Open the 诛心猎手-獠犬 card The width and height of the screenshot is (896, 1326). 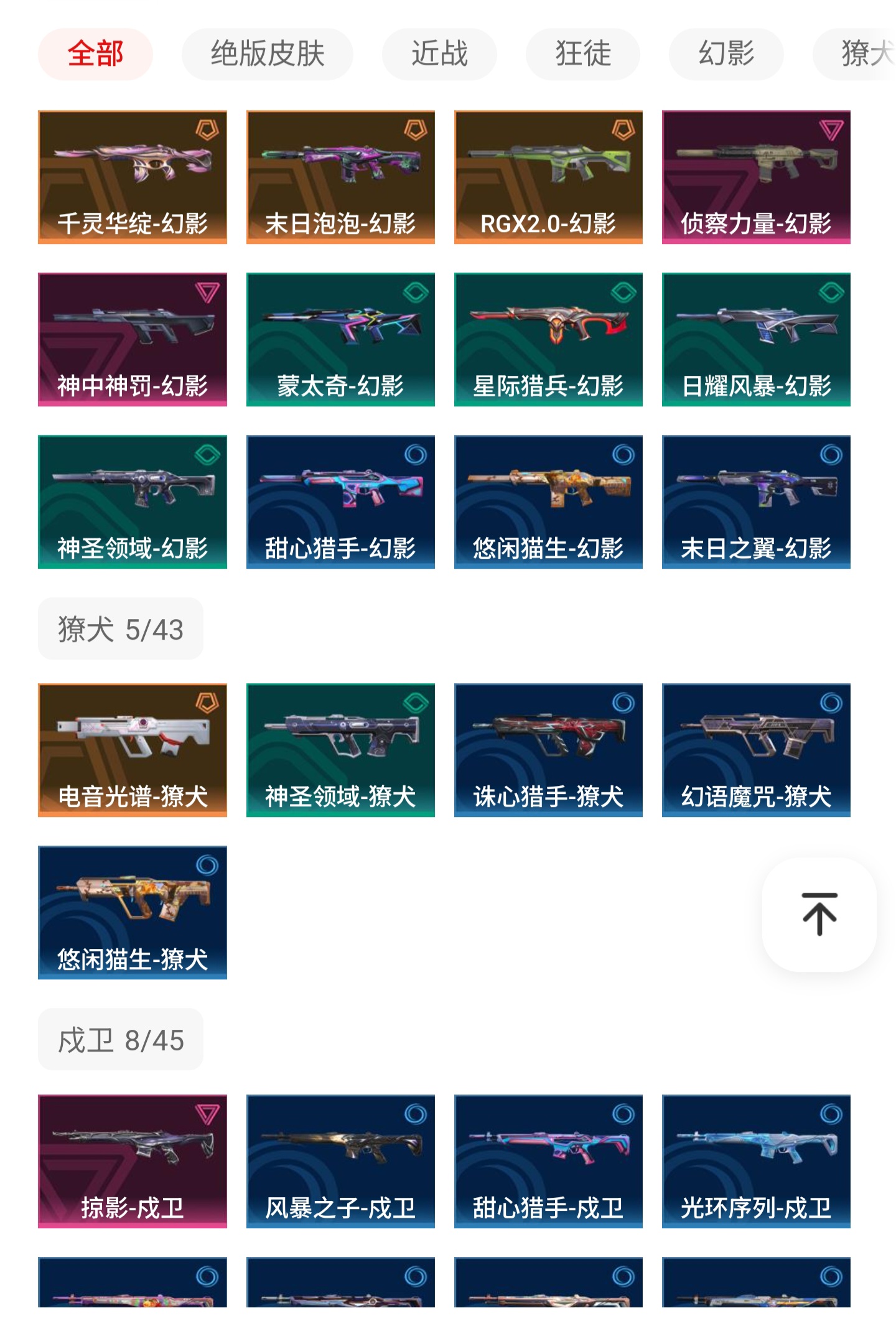click(x=548, y=750)
